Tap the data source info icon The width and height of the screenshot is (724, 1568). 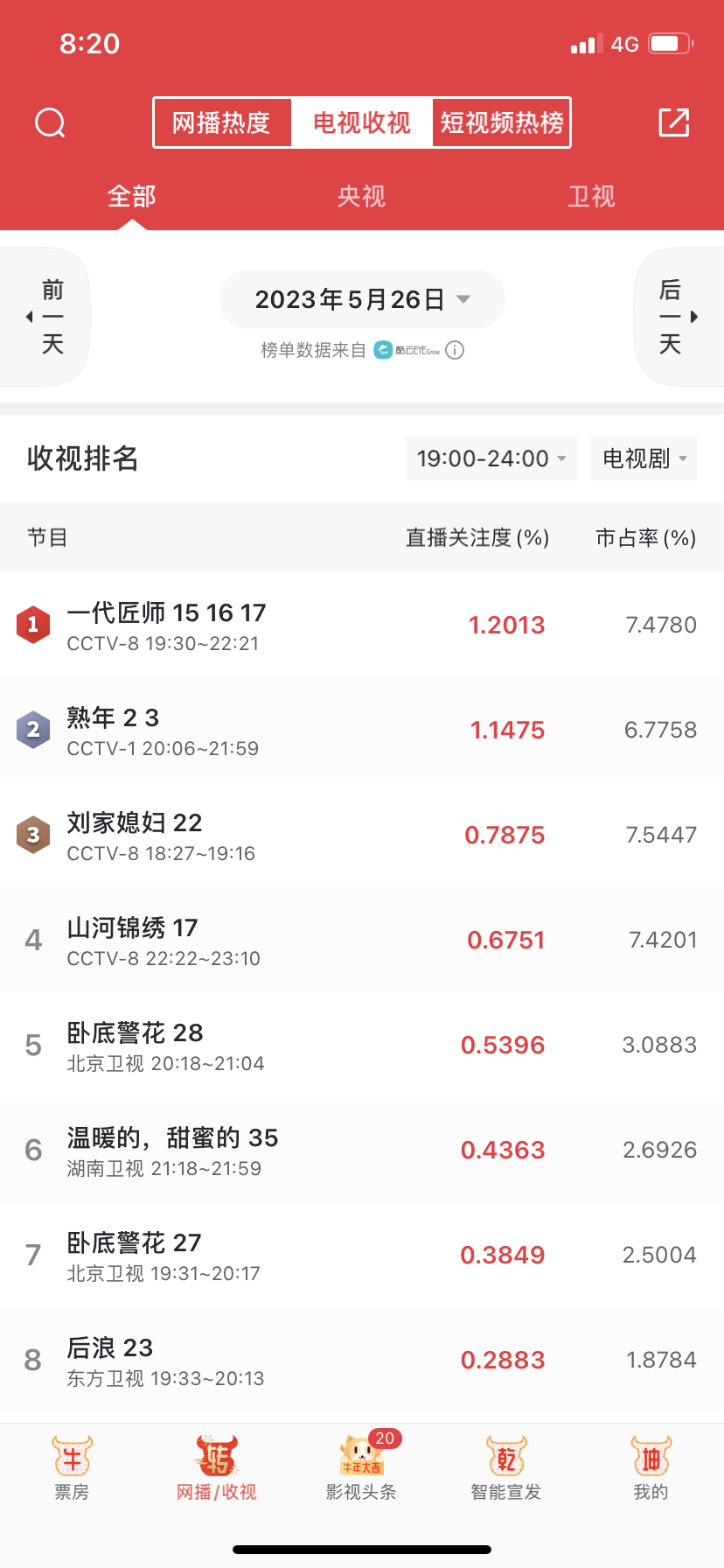[455, 351]
